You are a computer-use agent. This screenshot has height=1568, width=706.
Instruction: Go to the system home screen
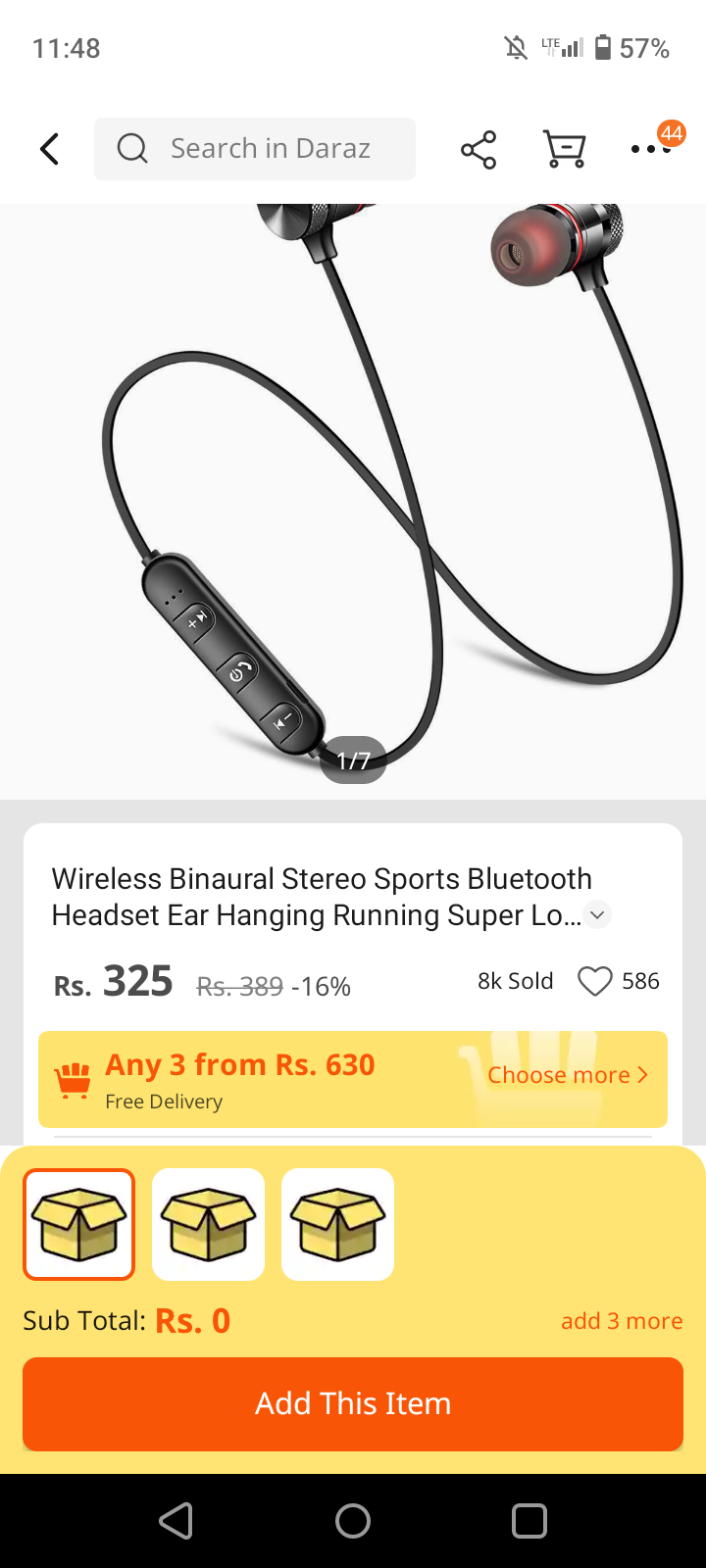pos(353,1521)
